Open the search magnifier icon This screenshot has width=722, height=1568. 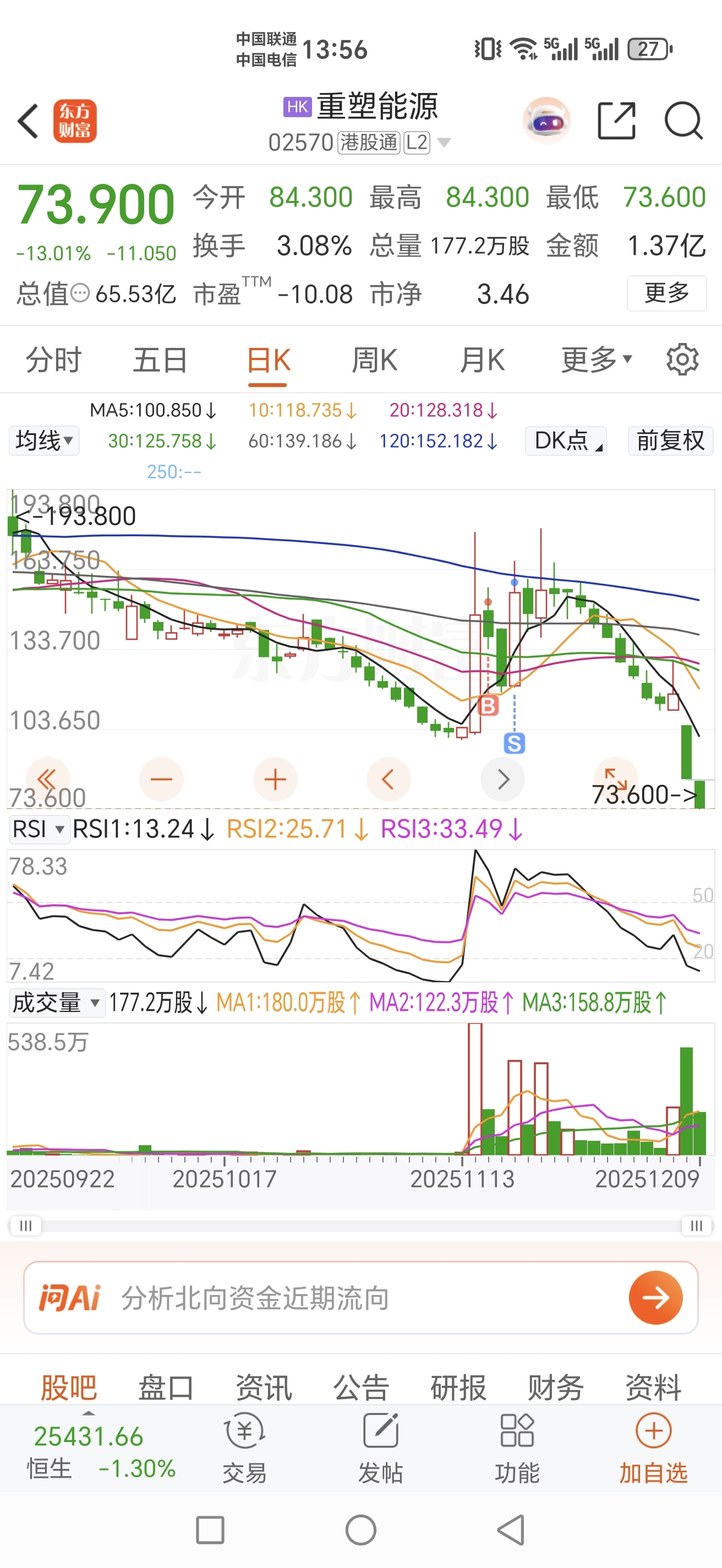click(x=683, y=121)
